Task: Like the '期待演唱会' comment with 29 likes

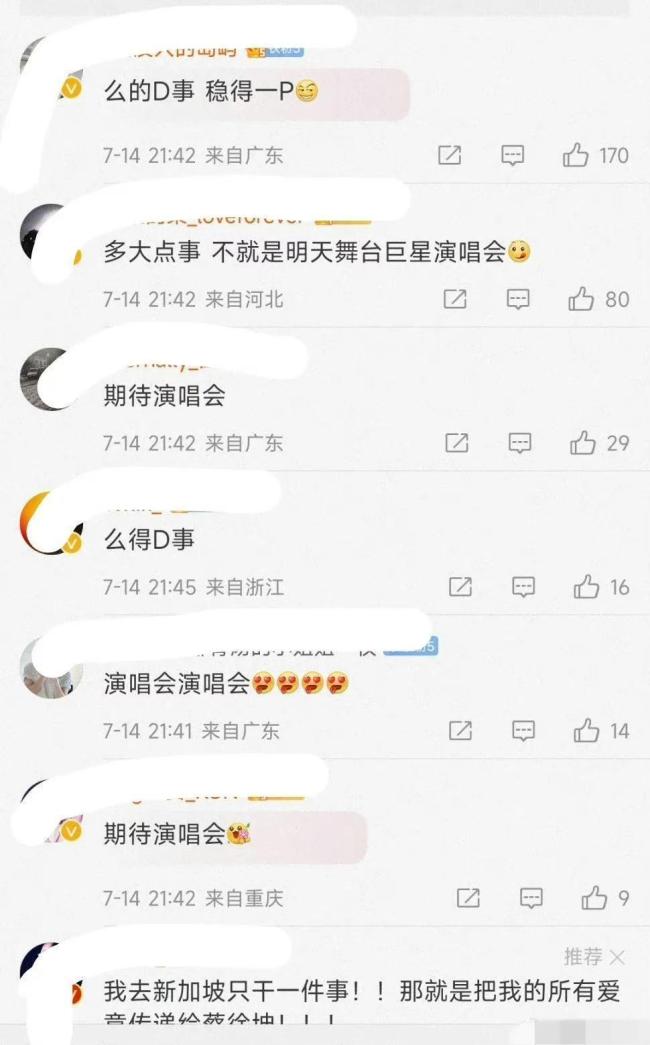Action: click(x=582, y=443)
